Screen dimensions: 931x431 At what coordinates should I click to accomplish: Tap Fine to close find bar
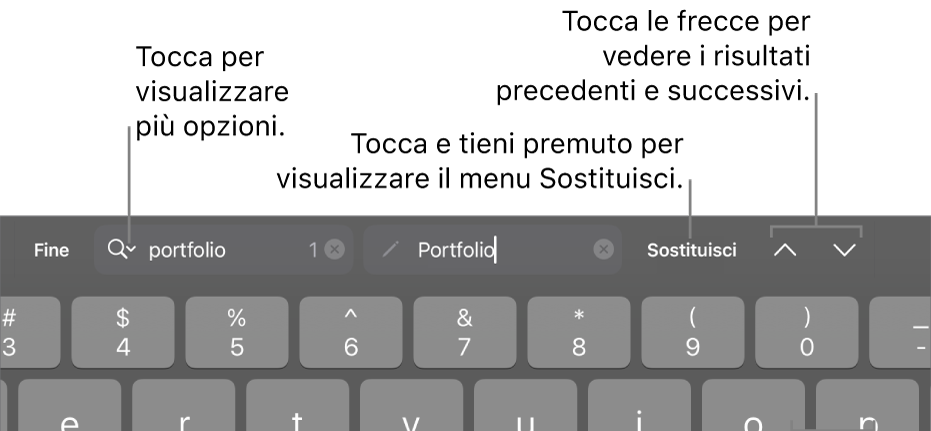pyautogui.click(x=51, y=250)
